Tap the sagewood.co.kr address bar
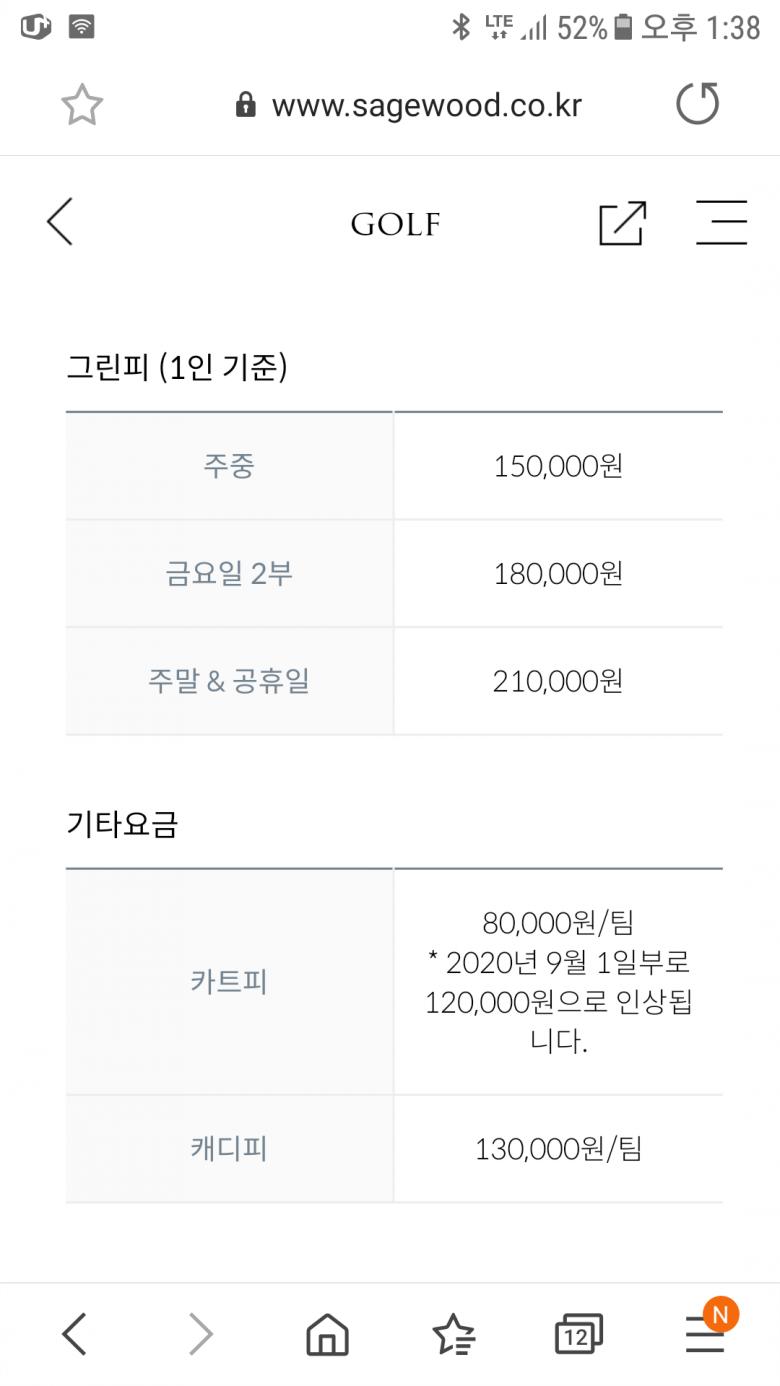Screen dimensions: 780x1386 click(x=410, y=105)
